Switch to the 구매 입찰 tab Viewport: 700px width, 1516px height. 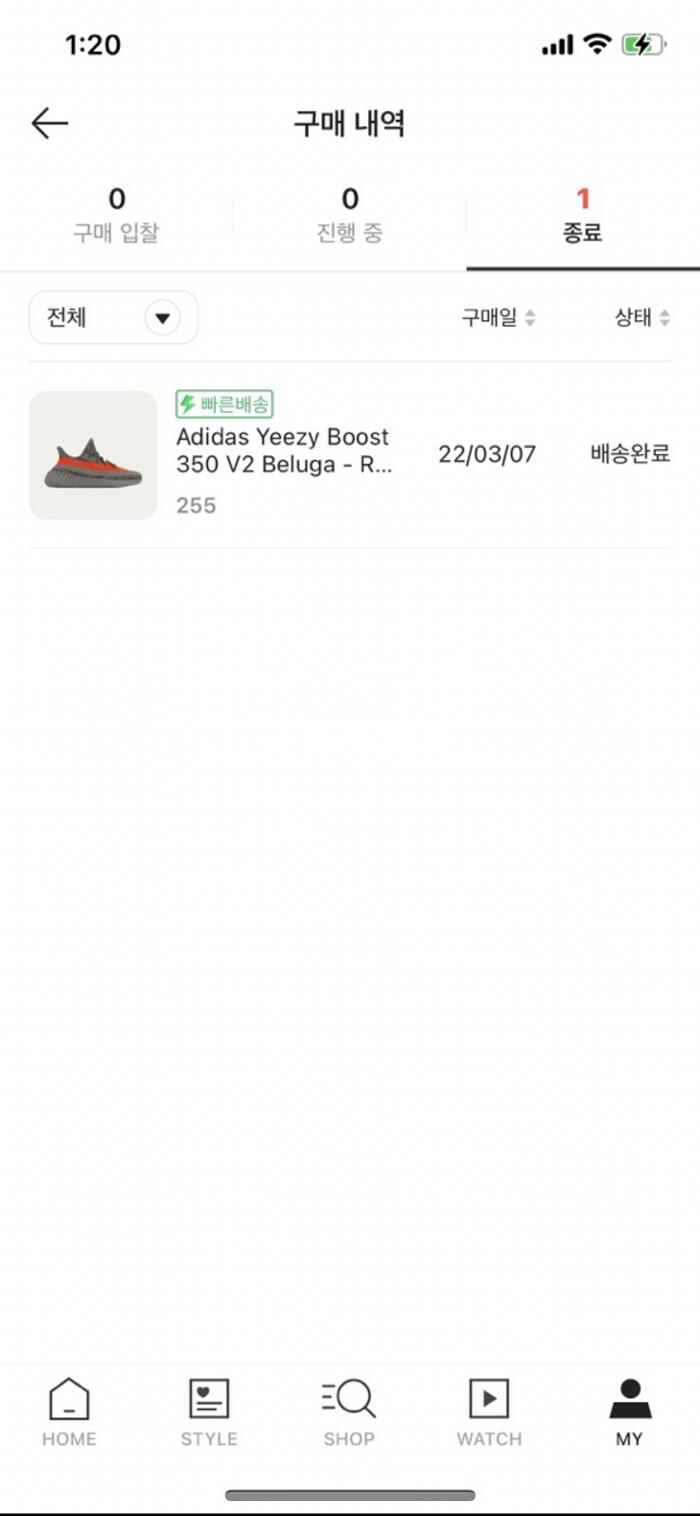[116, 216]
